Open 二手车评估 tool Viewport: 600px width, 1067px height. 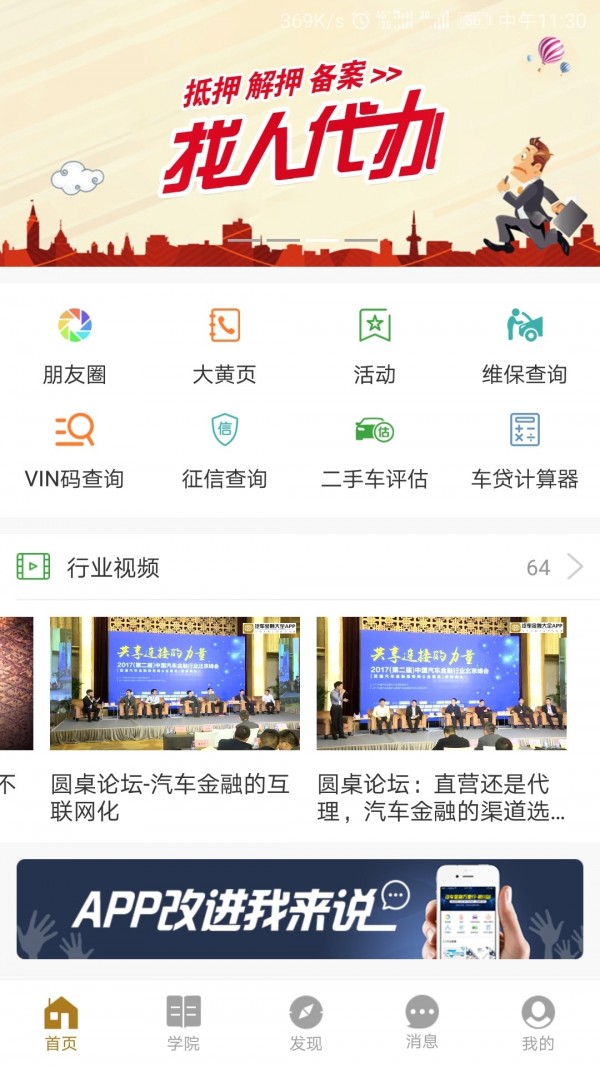tap(374, 450)
